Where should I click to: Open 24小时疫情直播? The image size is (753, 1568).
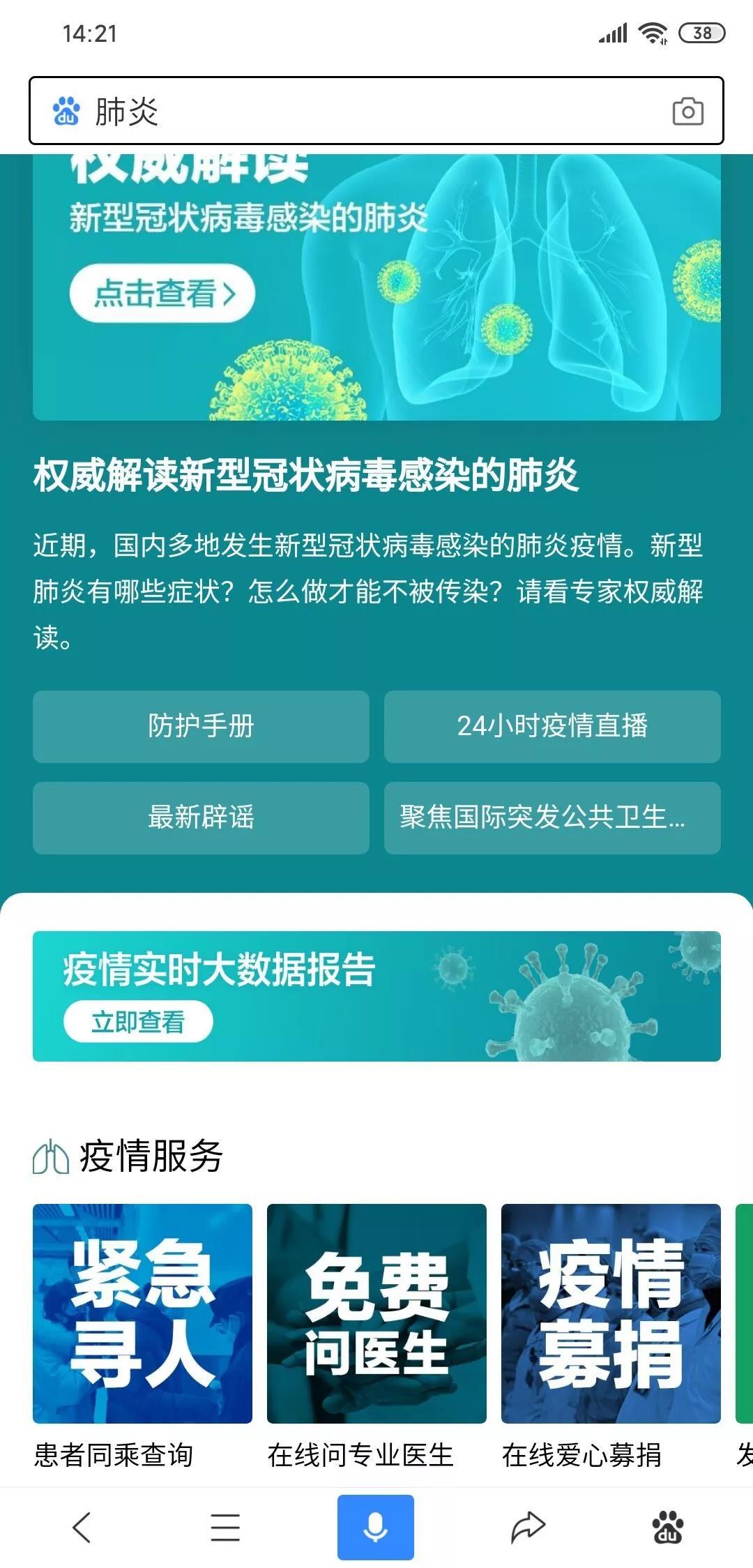552,726
